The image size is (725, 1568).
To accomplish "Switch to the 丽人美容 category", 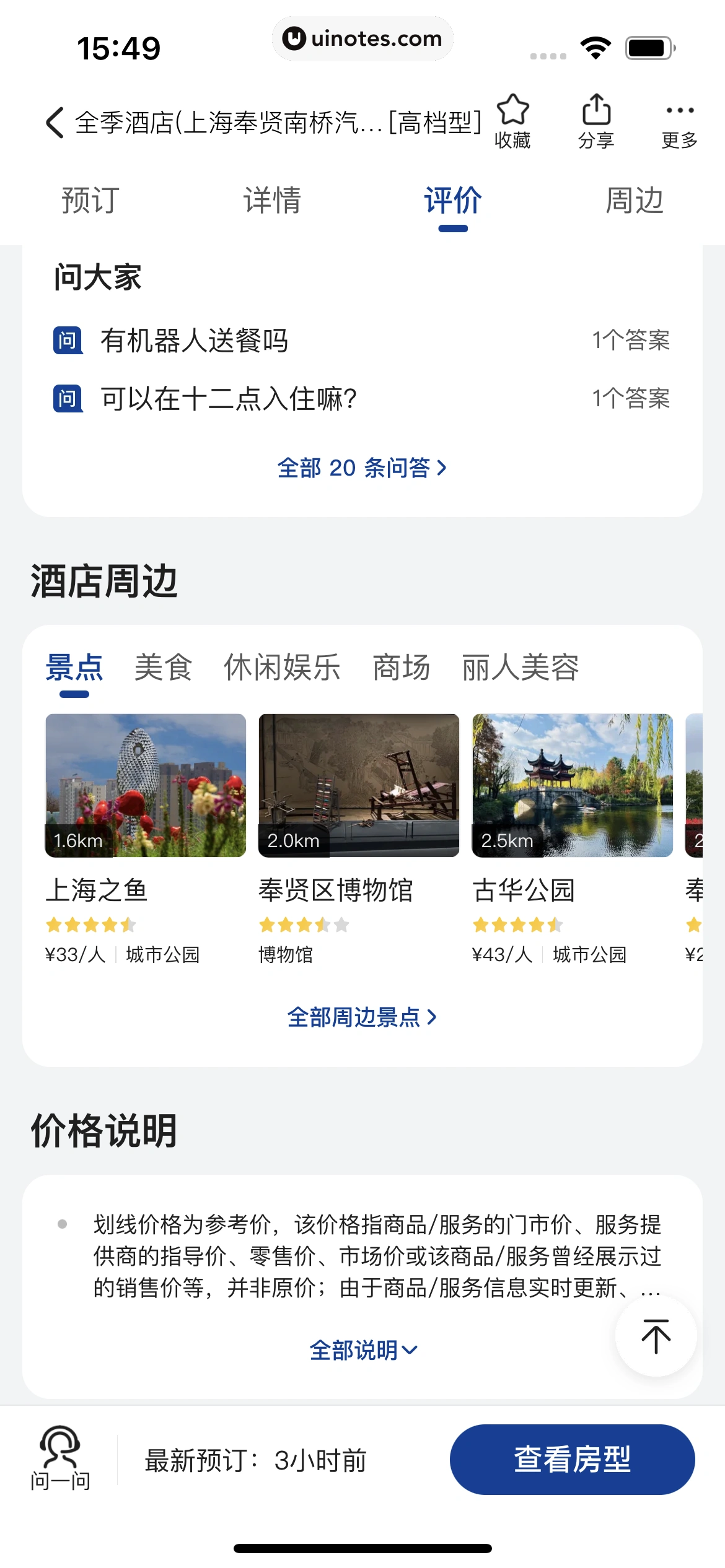I will 522,668.
